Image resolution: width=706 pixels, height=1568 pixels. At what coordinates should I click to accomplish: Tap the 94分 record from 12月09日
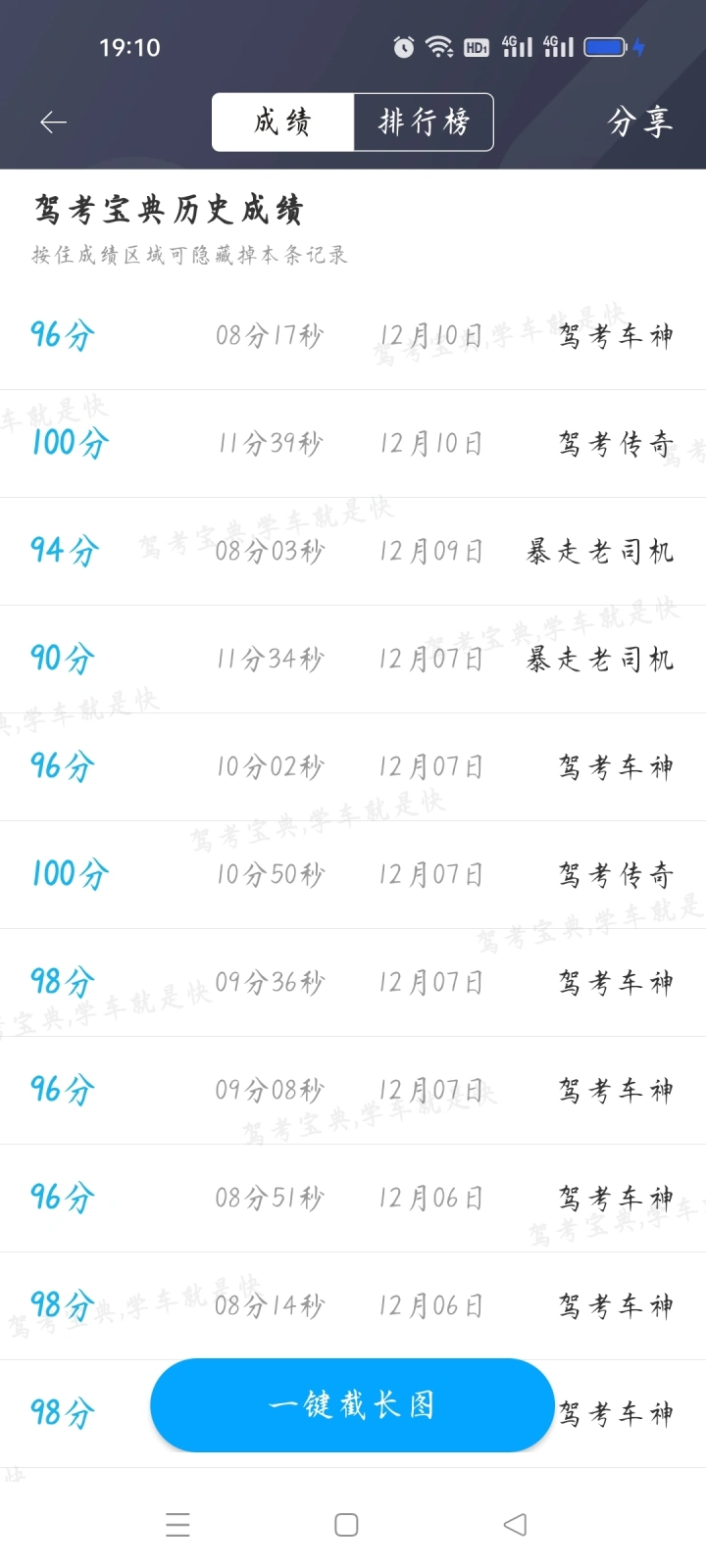click(x=353, y=552)
